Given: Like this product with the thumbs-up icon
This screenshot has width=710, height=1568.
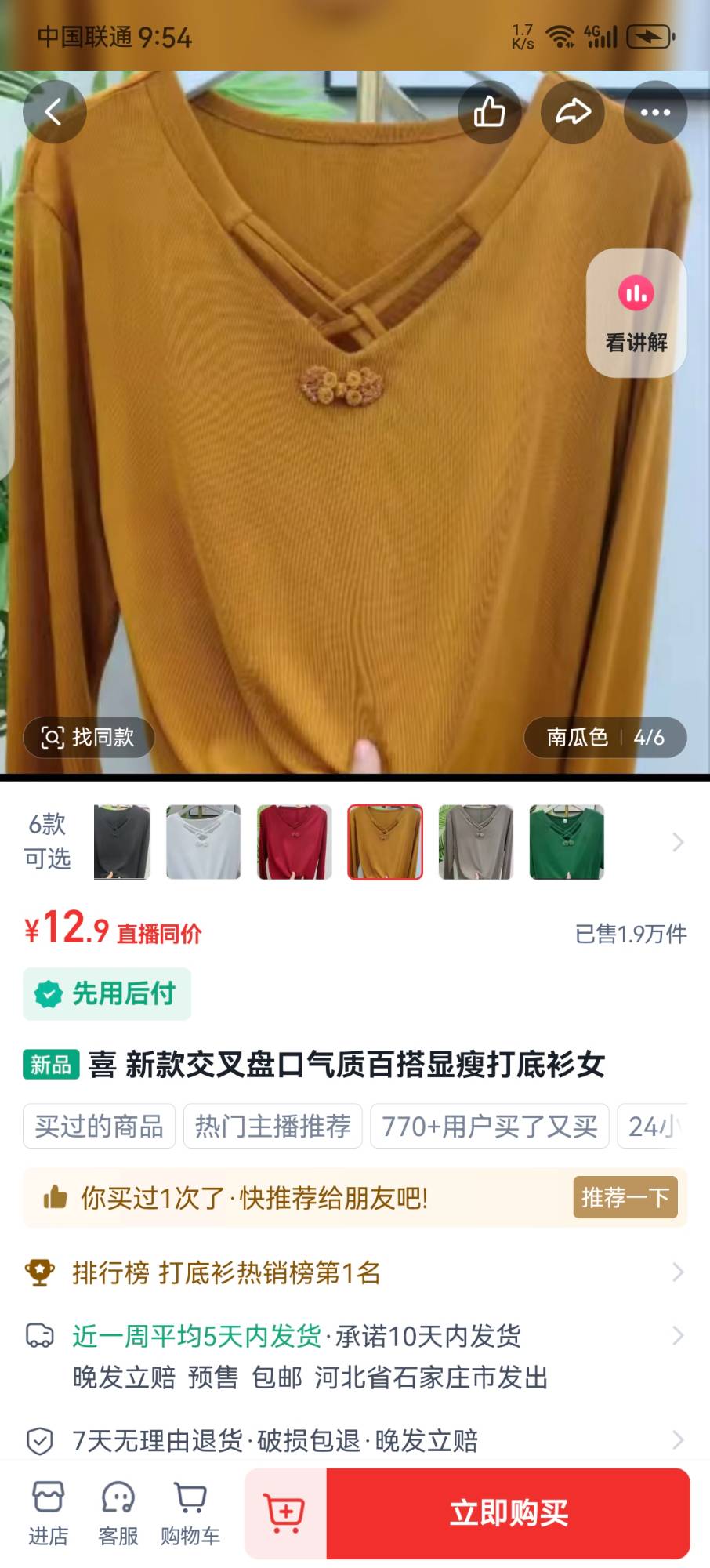Looking at the screenshot, I should click(x=490, y=112).
